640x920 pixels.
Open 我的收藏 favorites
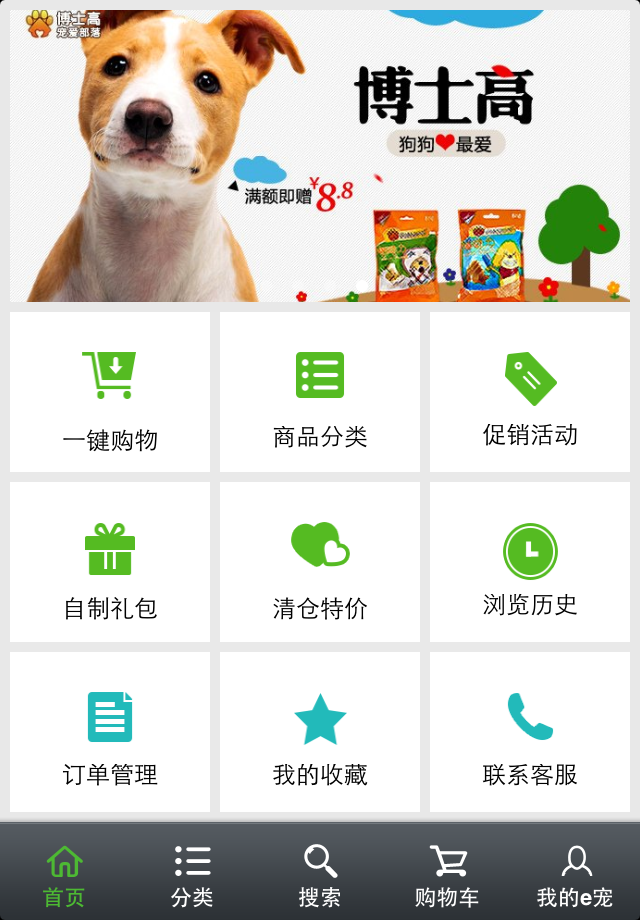point(320,732)
